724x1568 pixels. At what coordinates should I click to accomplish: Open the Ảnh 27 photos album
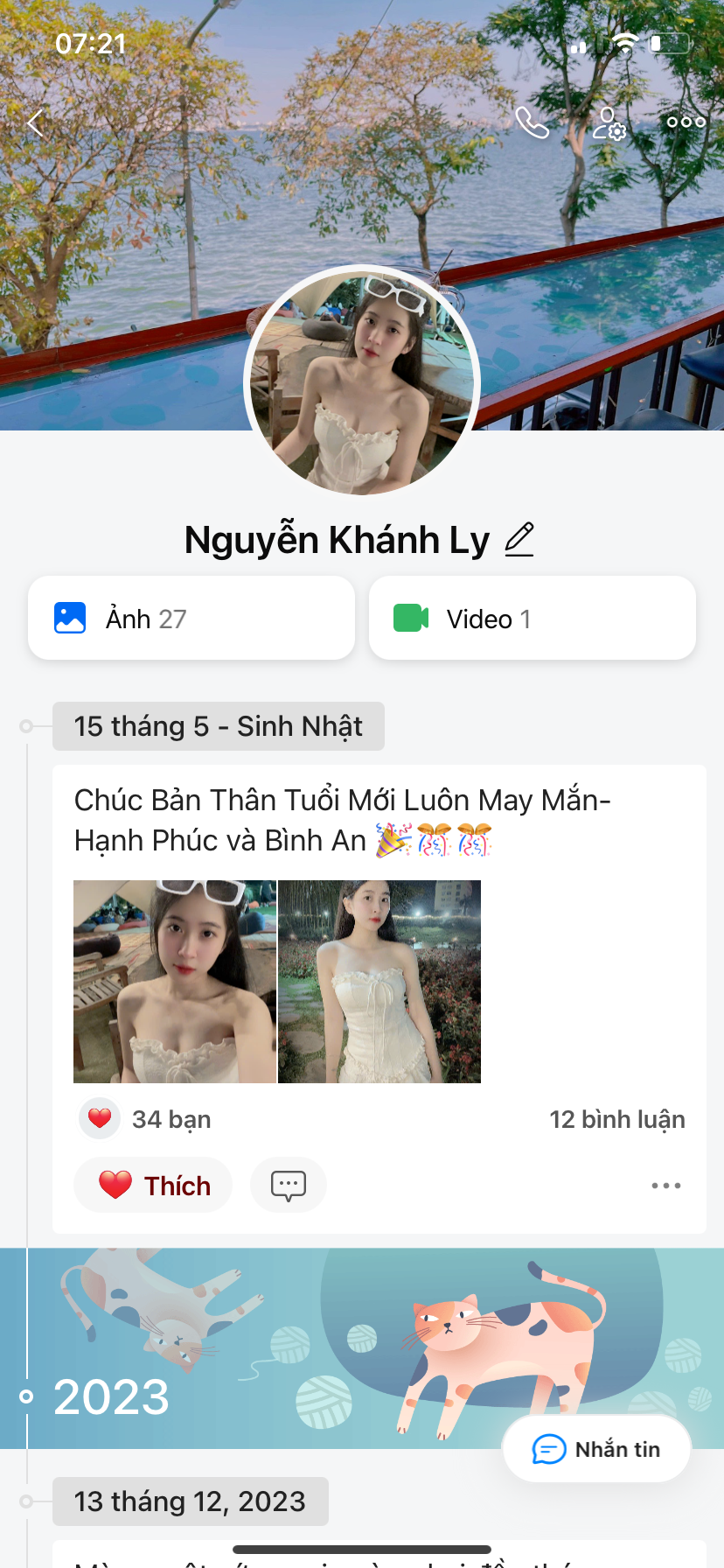[191, 618]
